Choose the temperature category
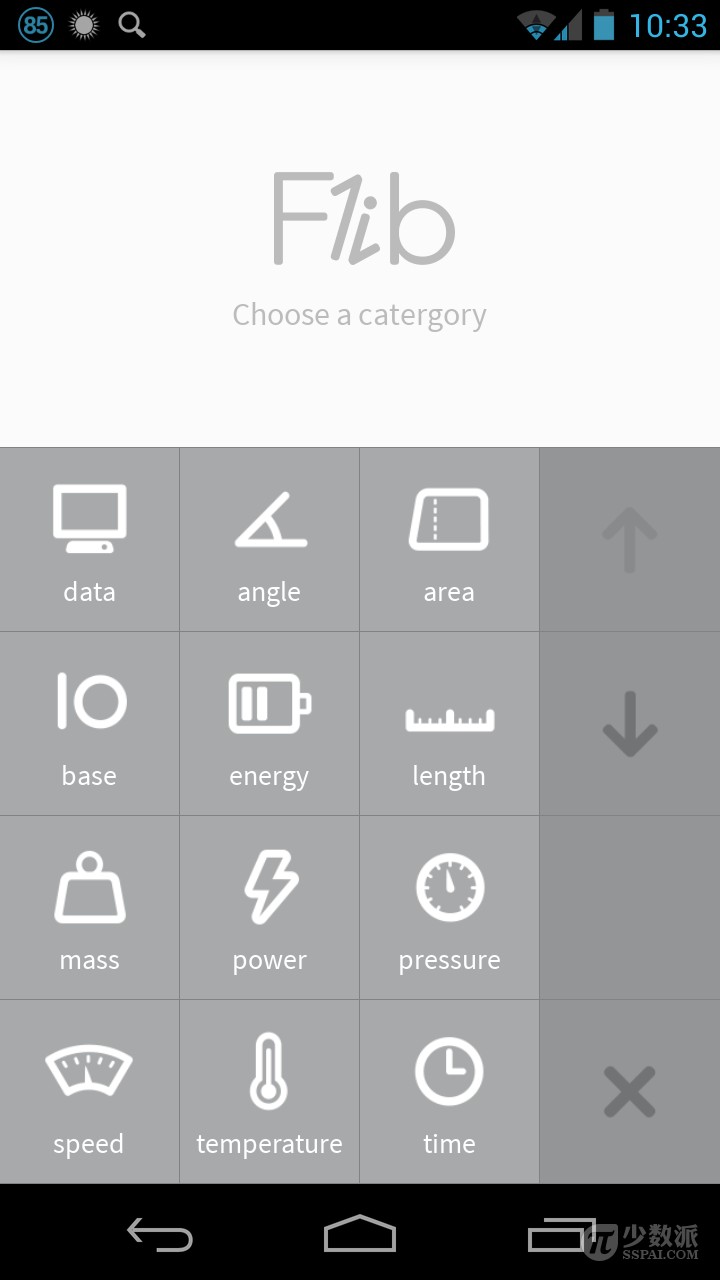The width and height of the screenshot is (720, 1280). [270, 1092]
